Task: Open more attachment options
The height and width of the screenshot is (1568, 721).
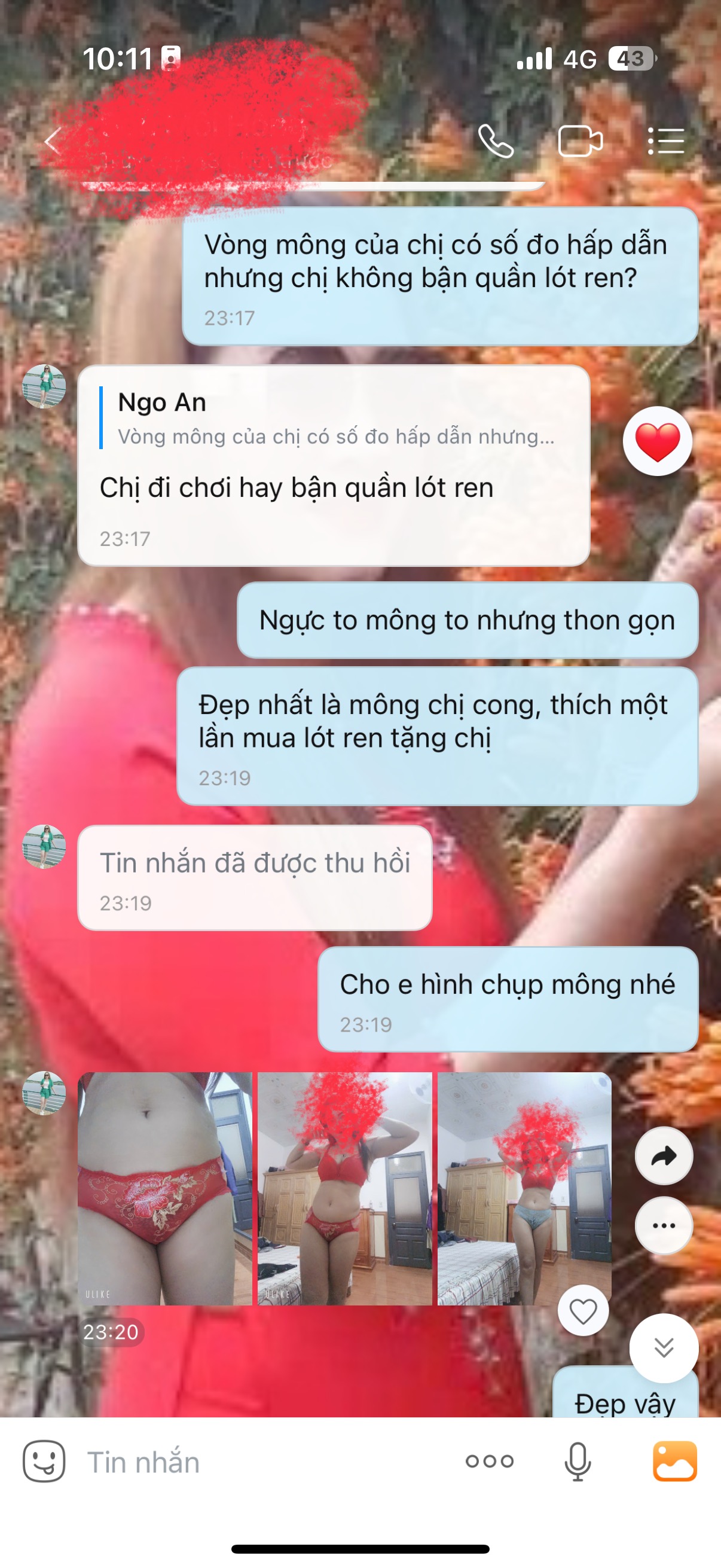Action: 489,1461
